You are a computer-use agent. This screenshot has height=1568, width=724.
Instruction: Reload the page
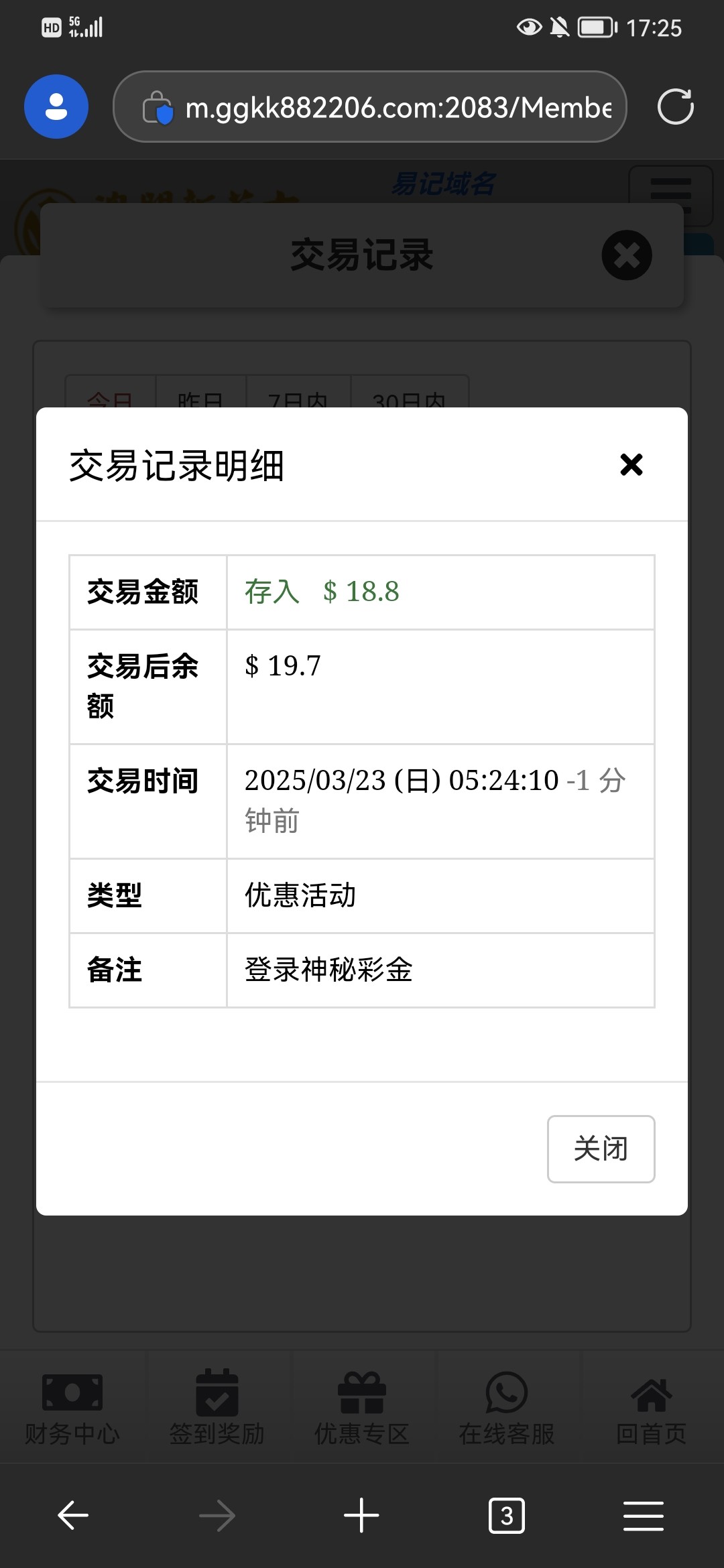pyautogui.click(x=675, y=107)
